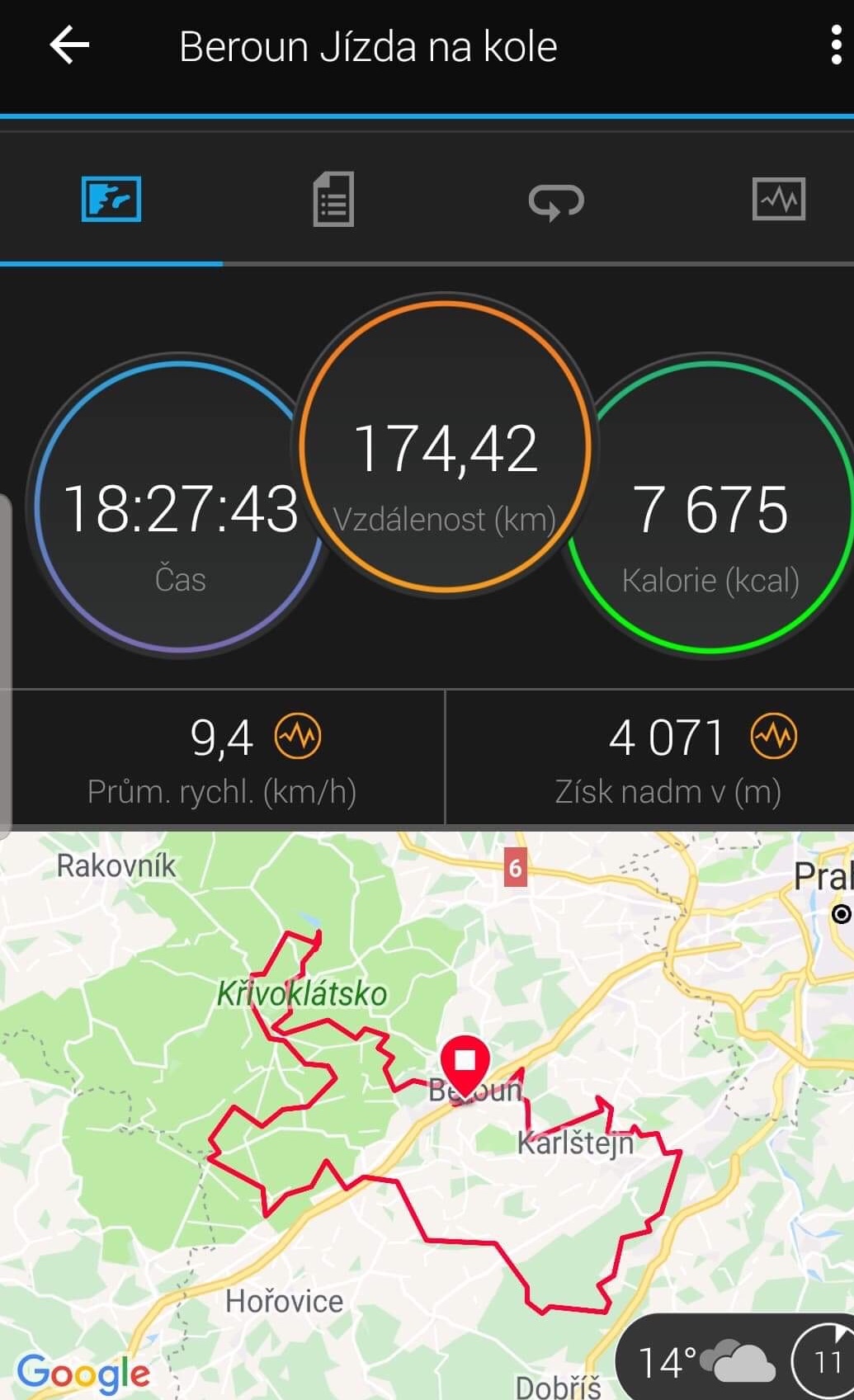
Task: Select the map overview tab
Action: click(111, 199)
